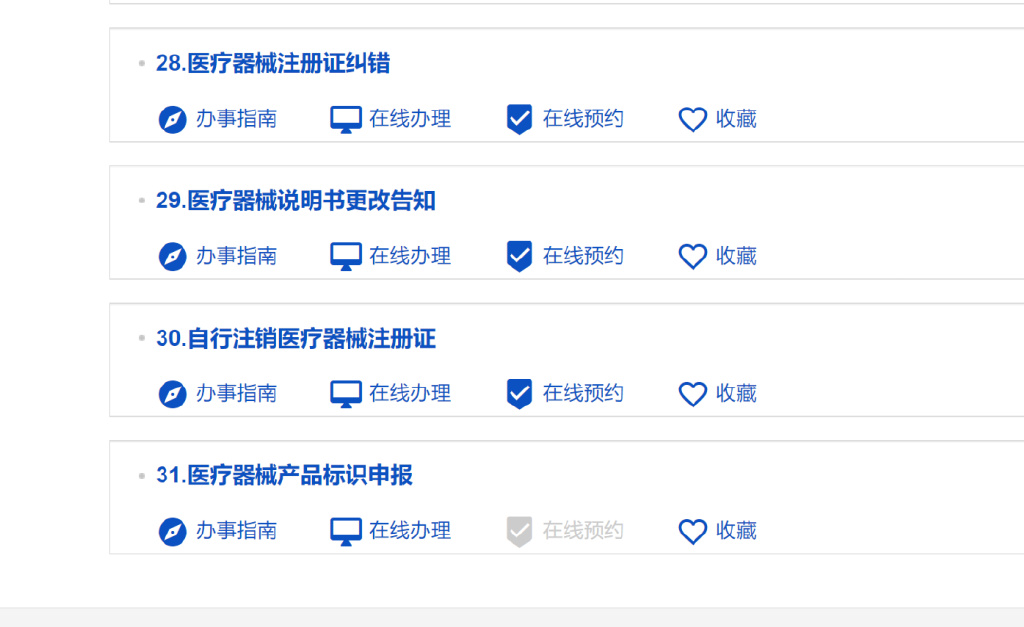Book 在线预约 for 医疗器械说明书更改告知

[565, 256]
